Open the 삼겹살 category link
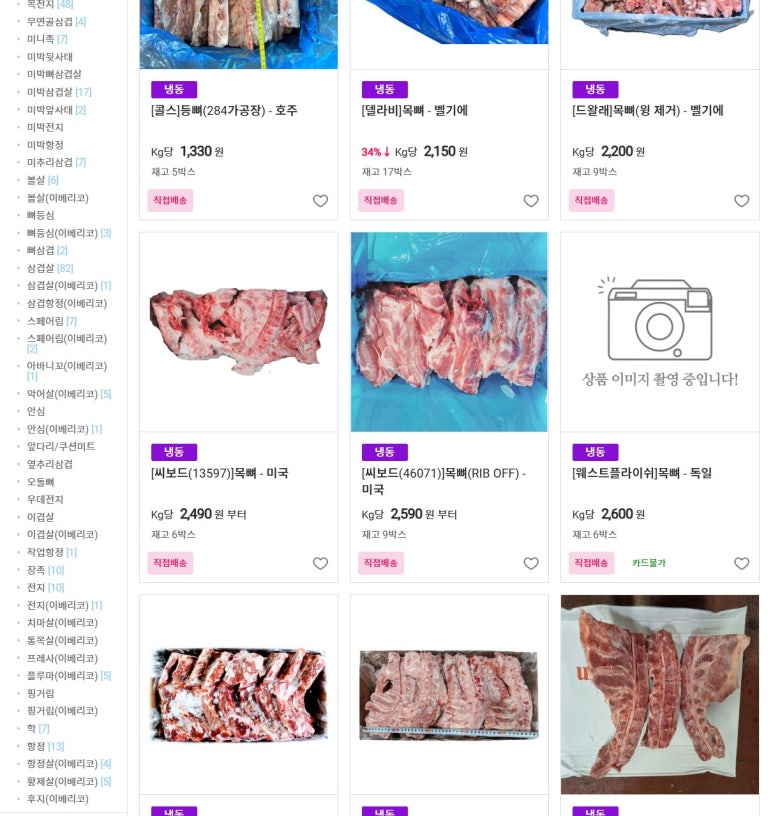The width and height of the screenshot is (773, 816). [41, 268]
